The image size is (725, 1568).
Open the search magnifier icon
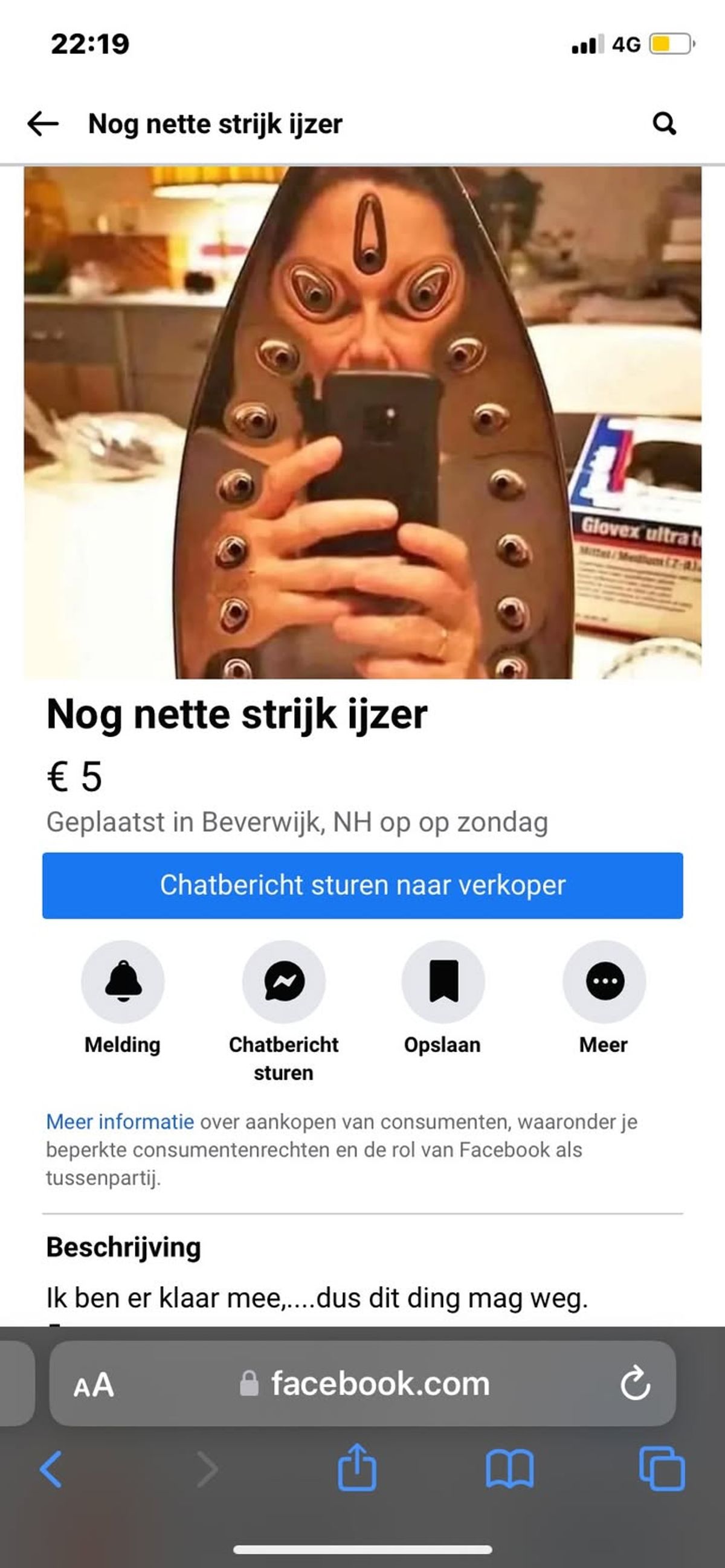[x=664, y=124]
